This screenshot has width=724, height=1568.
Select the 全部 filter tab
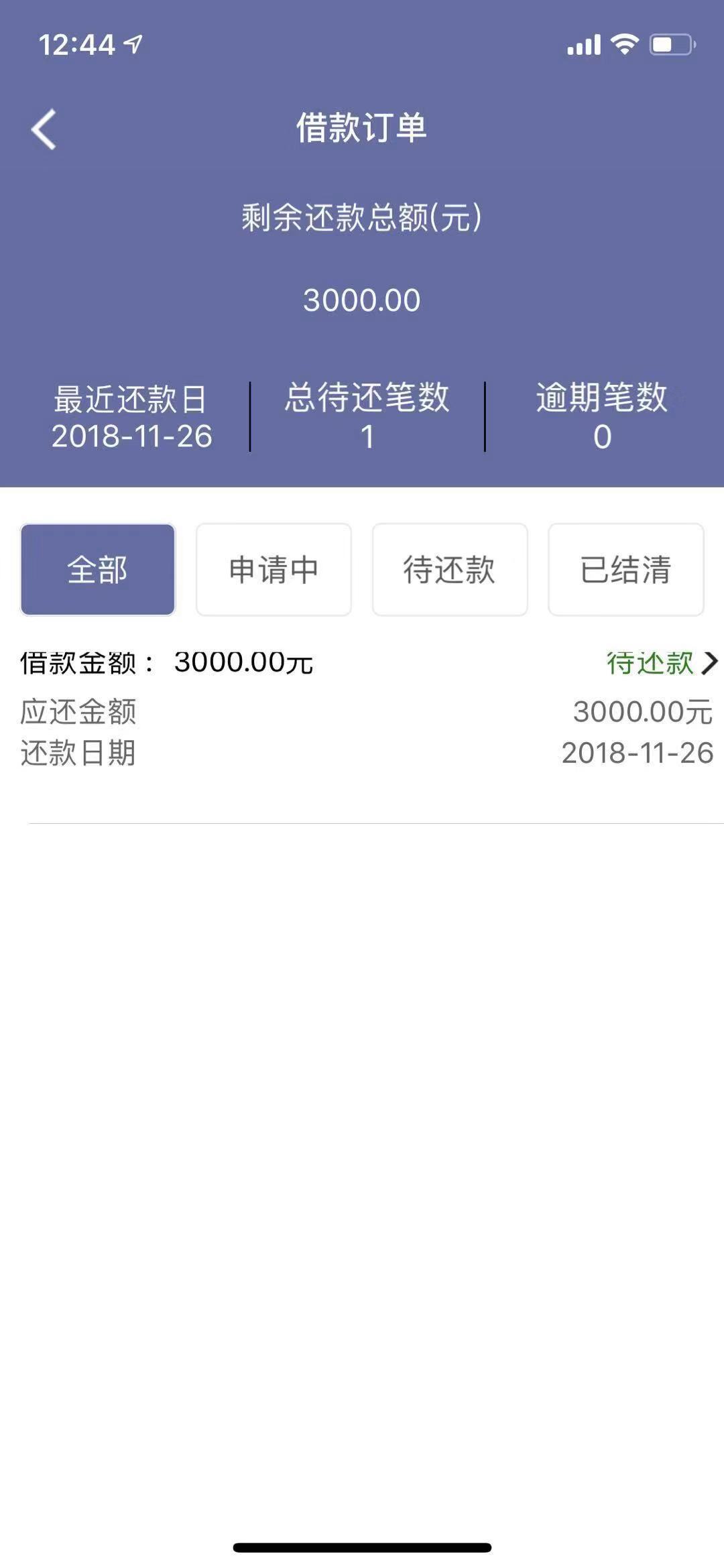pos(98,570)
